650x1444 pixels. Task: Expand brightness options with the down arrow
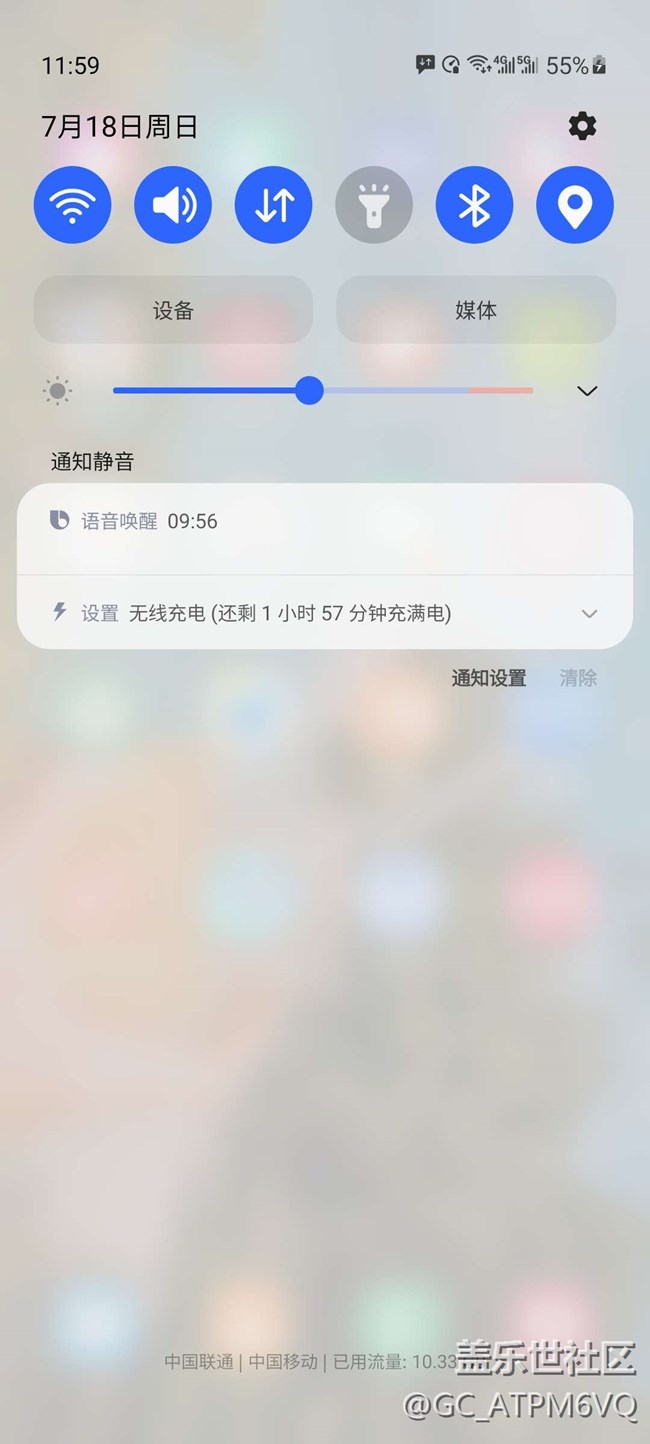pos(587,391)
